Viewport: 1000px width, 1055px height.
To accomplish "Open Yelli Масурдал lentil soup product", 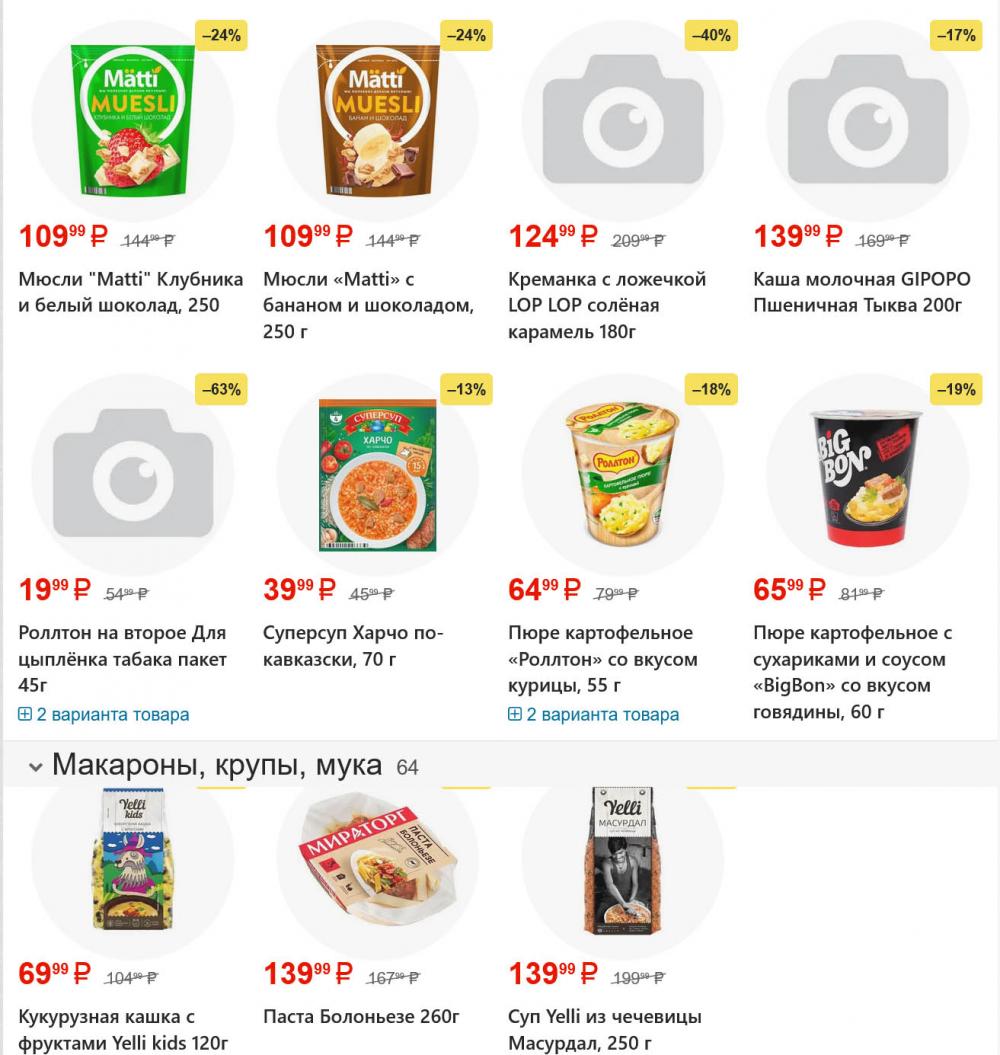I will (x=604, y=1029).
